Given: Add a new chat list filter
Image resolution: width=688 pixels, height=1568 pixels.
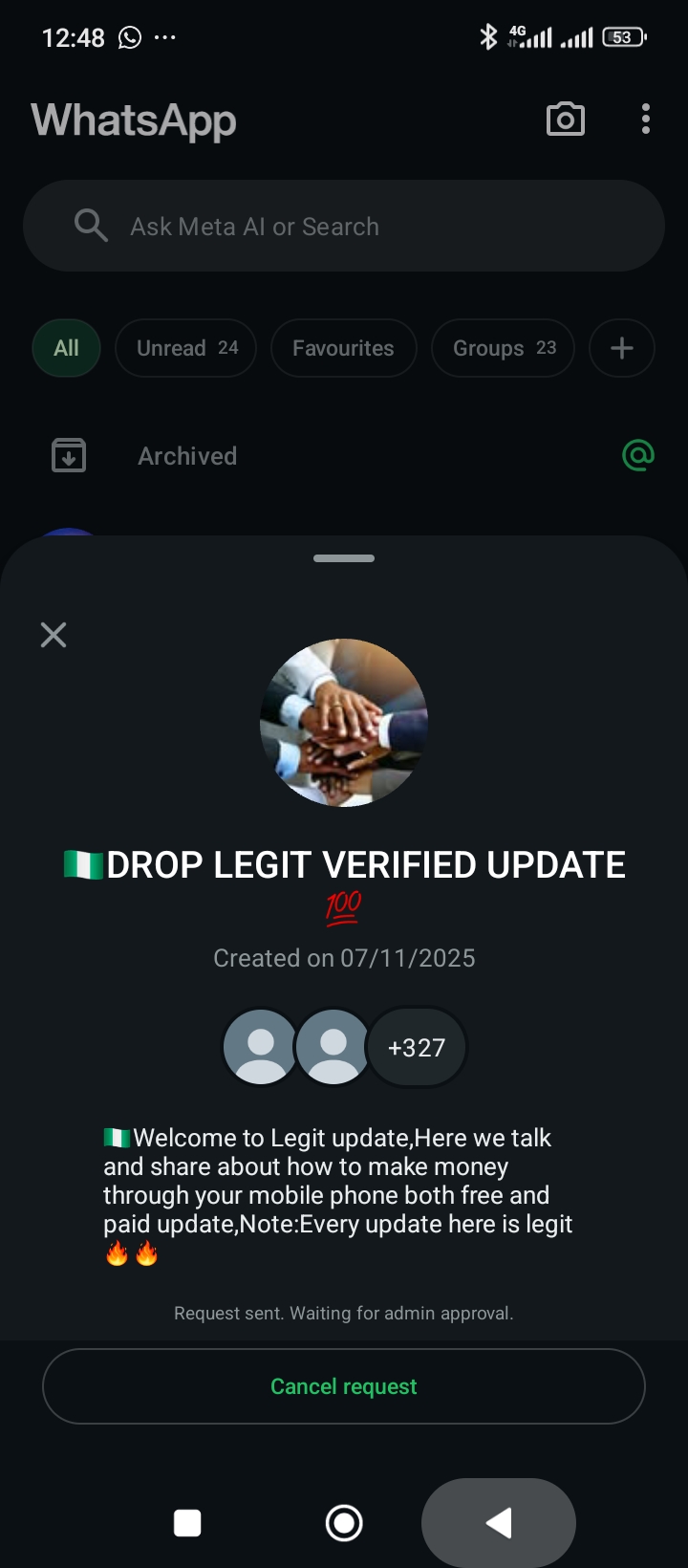Looking at the screenshot, I should pos(622,348).
